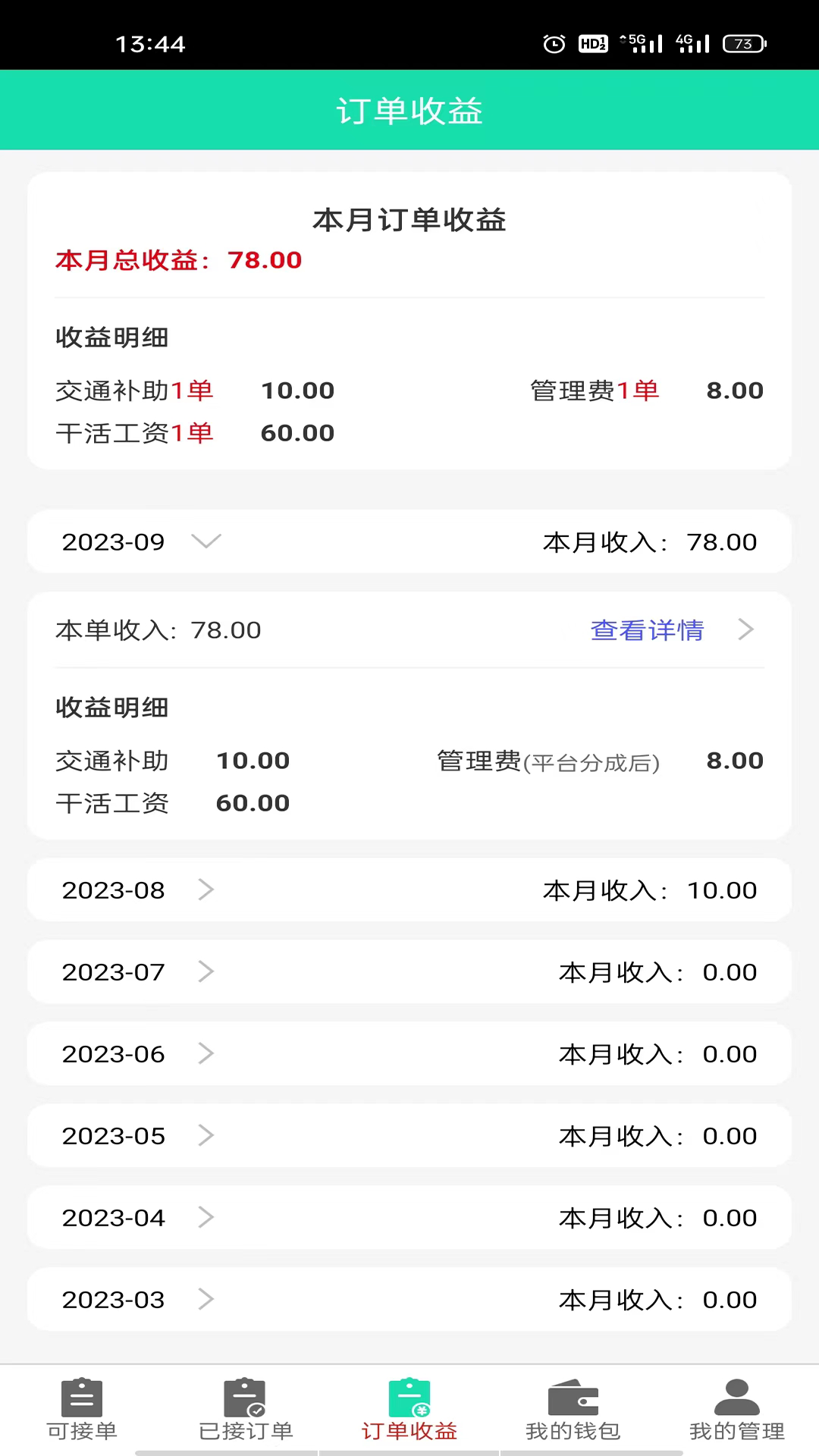Click the 订单收益 earnings icon
819x1456 pixels.
coord(409,1398)
